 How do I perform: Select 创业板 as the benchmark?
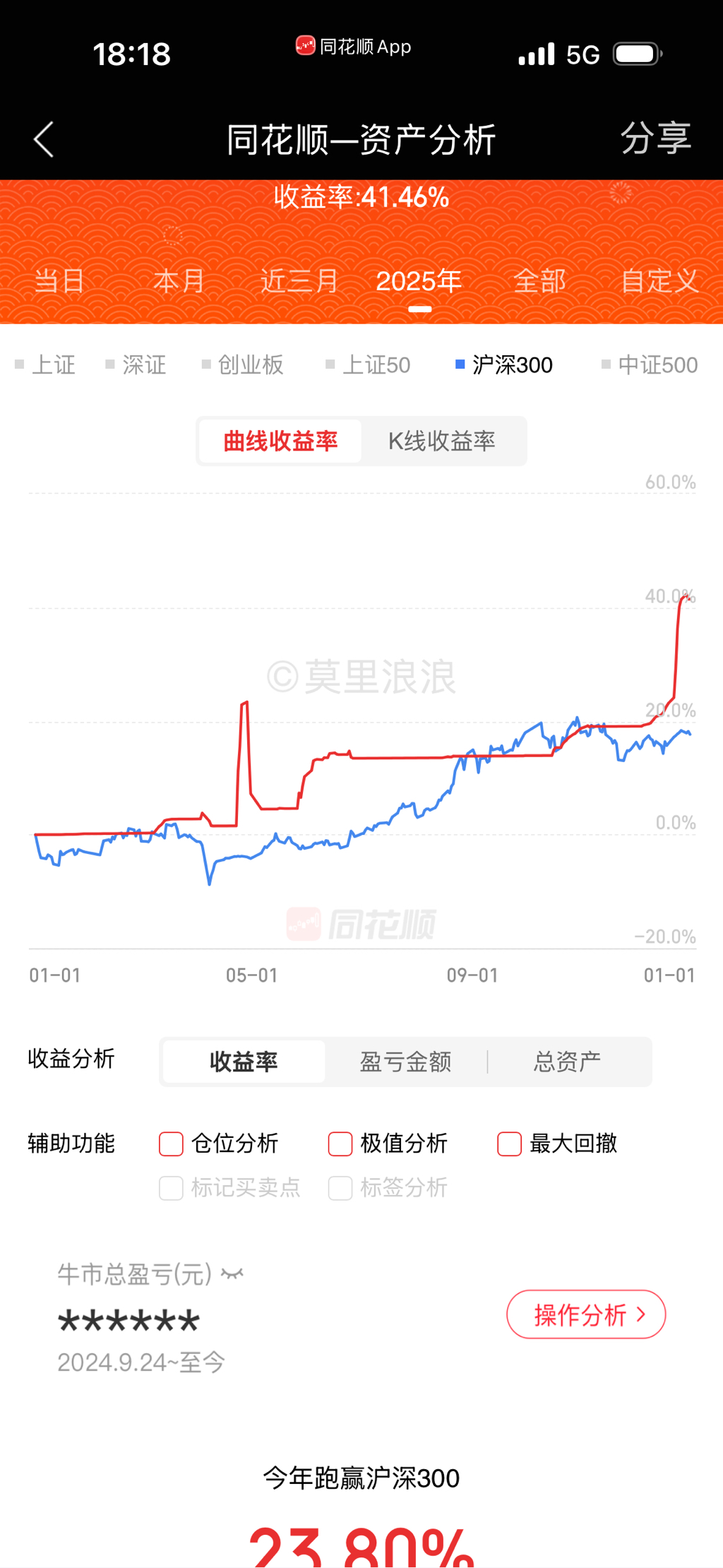coord(244,364)
